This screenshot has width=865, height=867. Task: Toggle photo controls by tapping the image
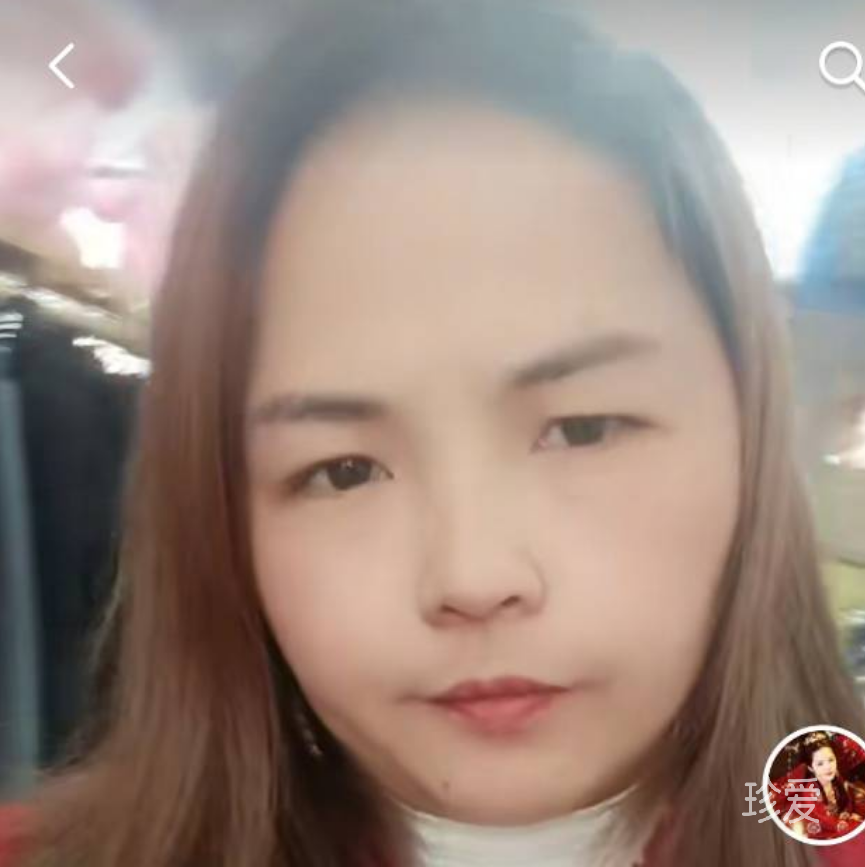pos(432,433)
